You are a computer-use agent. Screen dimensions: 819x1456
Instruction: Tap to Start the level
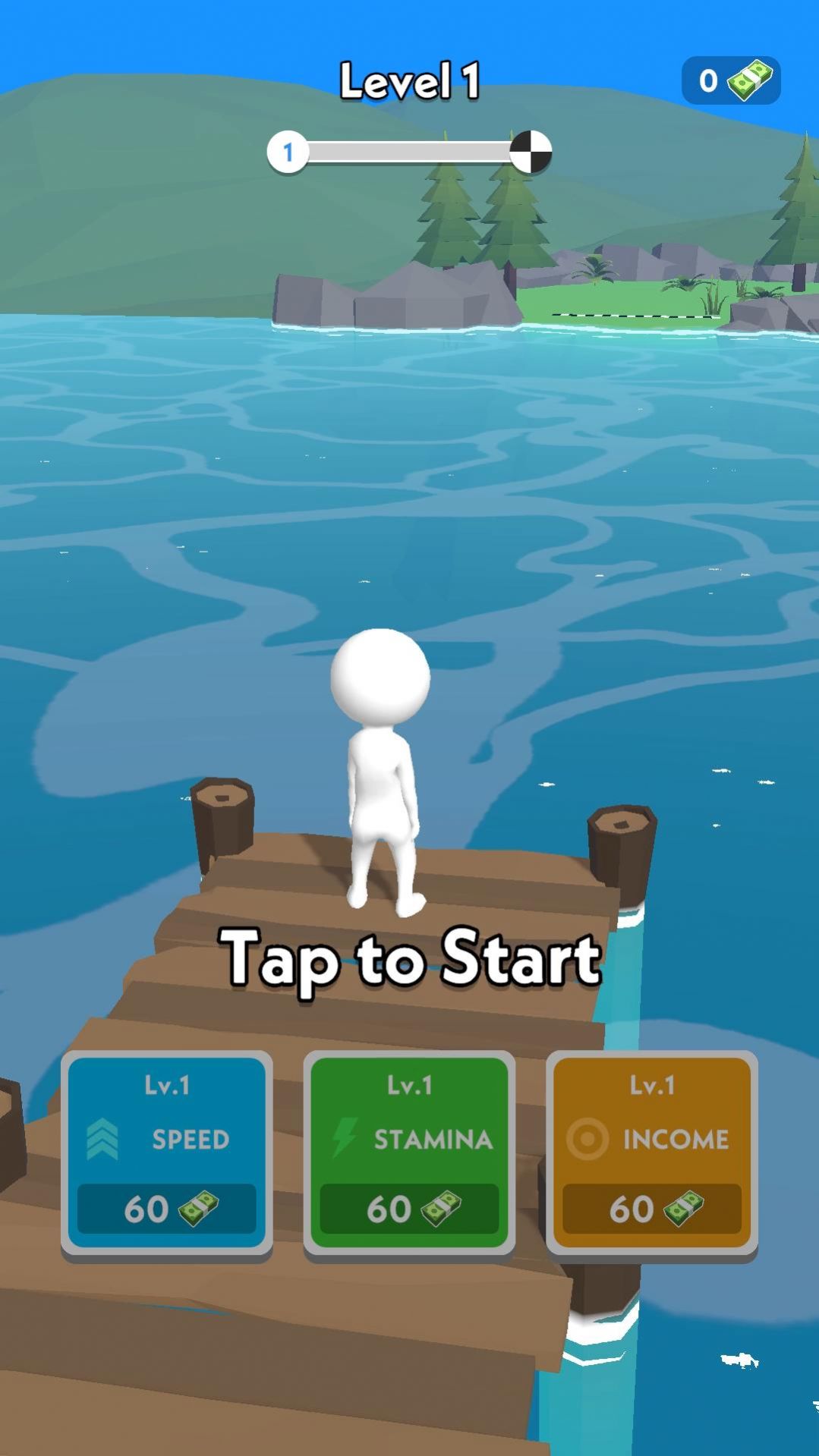tap(410, 958)
